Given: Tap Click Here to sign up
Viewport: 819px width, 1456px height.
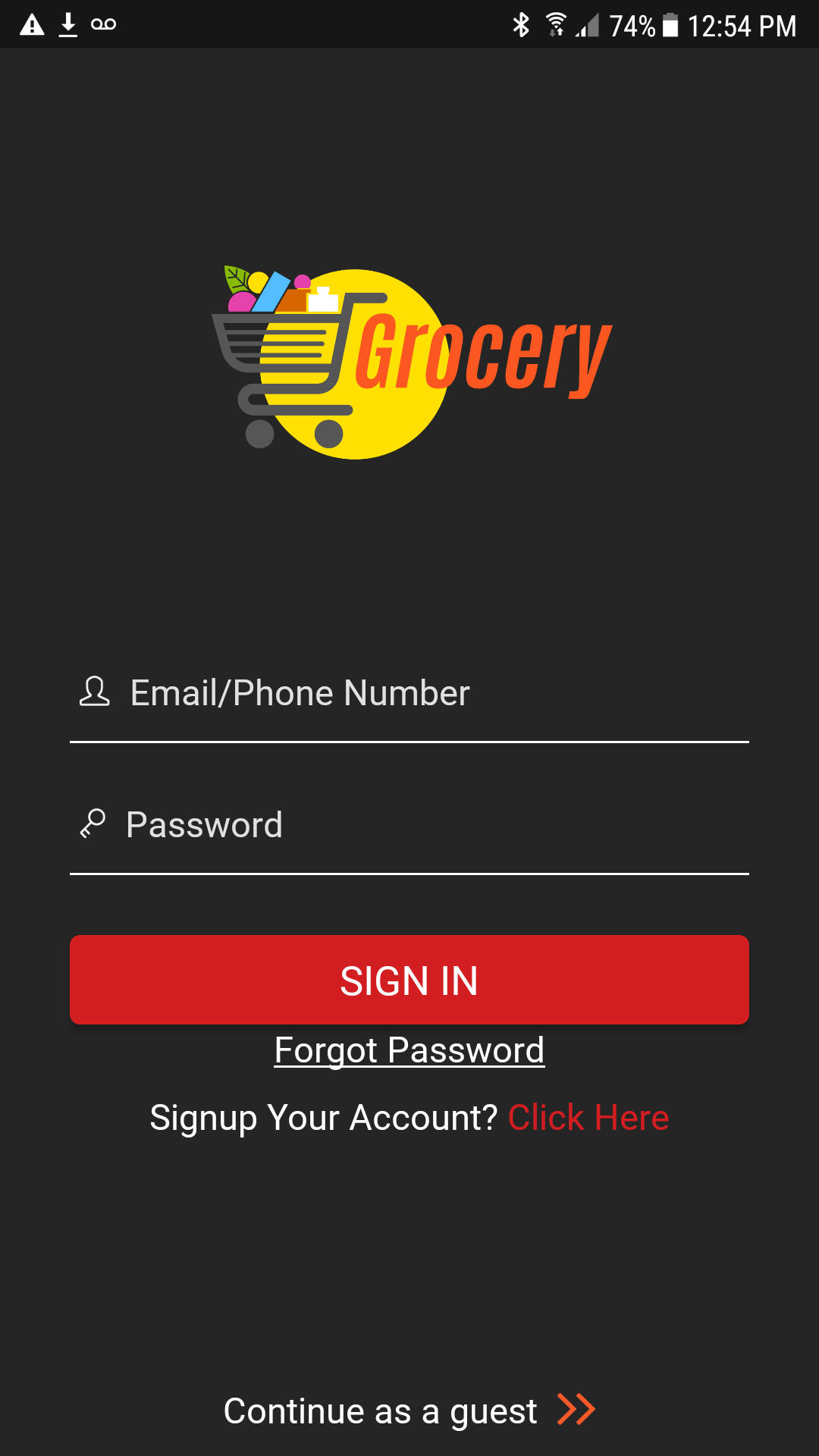Looking at the screenshot, I should [588, 1118].
